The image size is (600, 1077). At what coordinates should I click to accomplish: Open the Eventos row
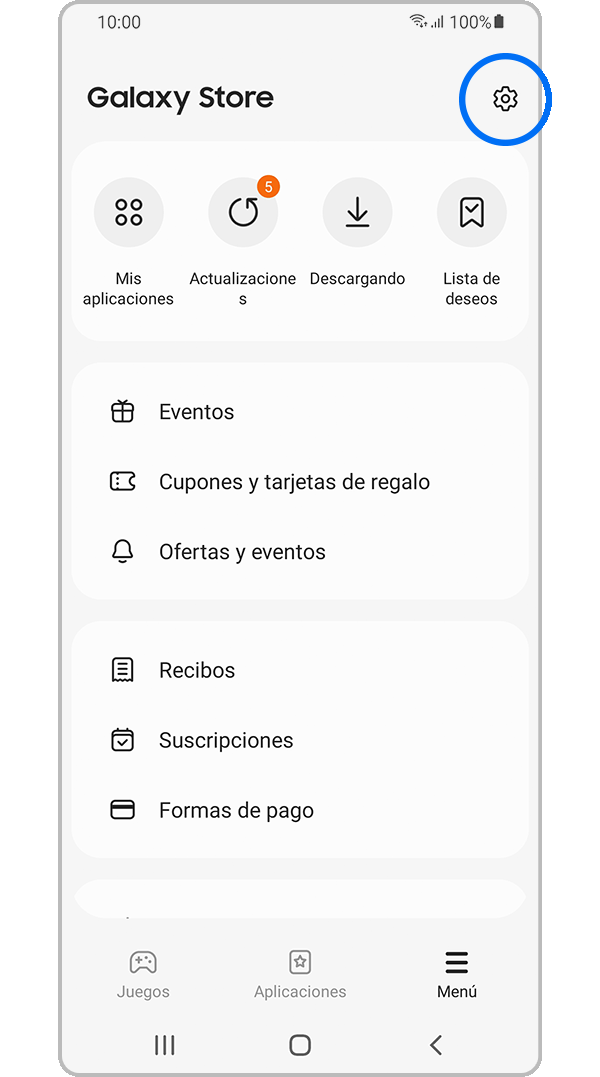click(x=299, y=412)
